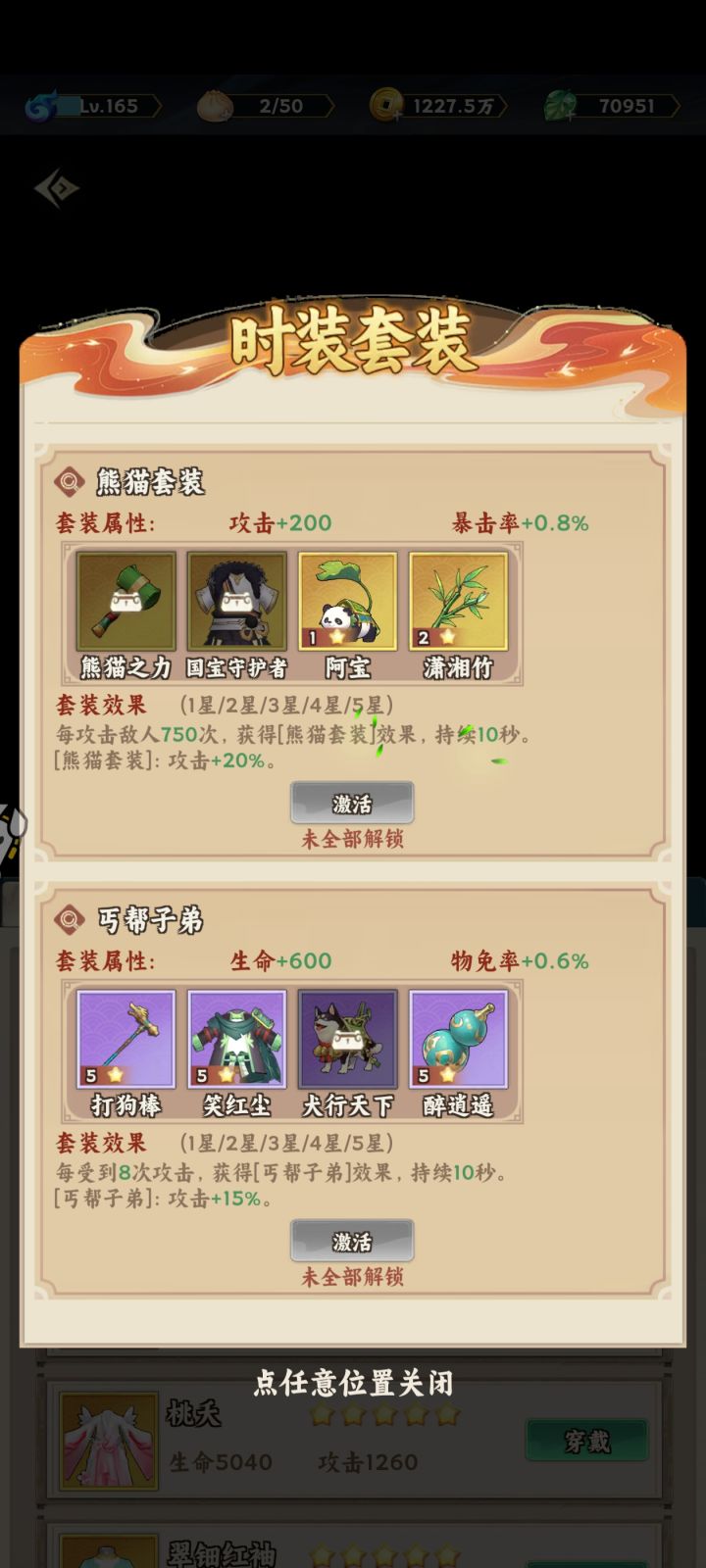706x1568 pixels.
Task: Select the 笑红尘 robe icon
Action: tap(235, 1039)
